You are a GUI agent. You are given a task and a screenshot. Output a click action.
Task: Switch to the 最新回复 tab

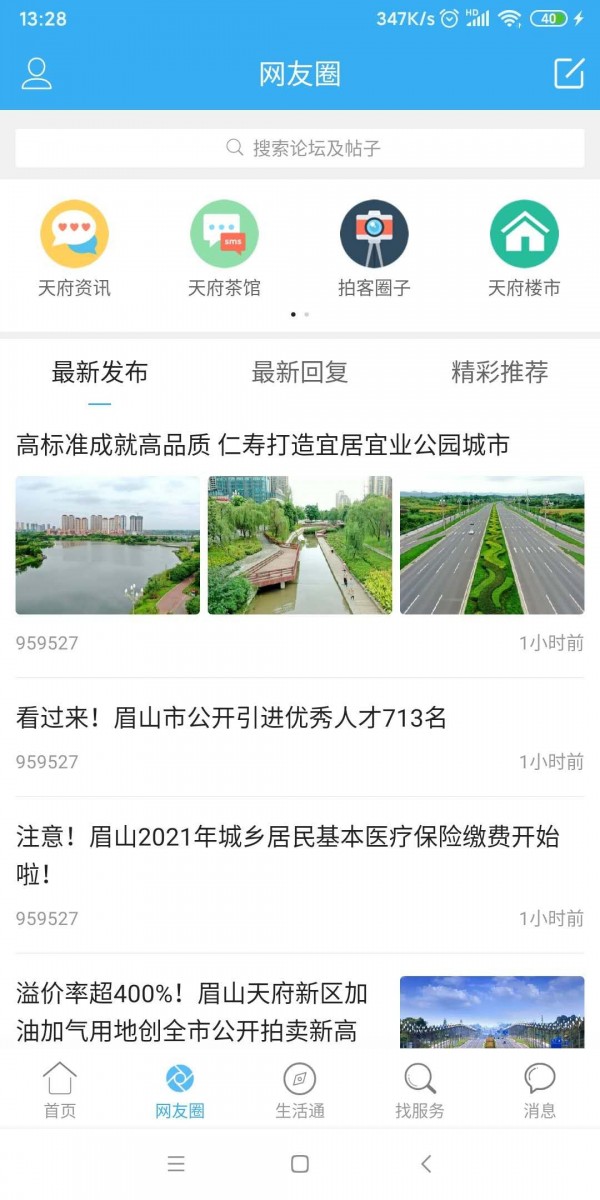tap(300, 373)
